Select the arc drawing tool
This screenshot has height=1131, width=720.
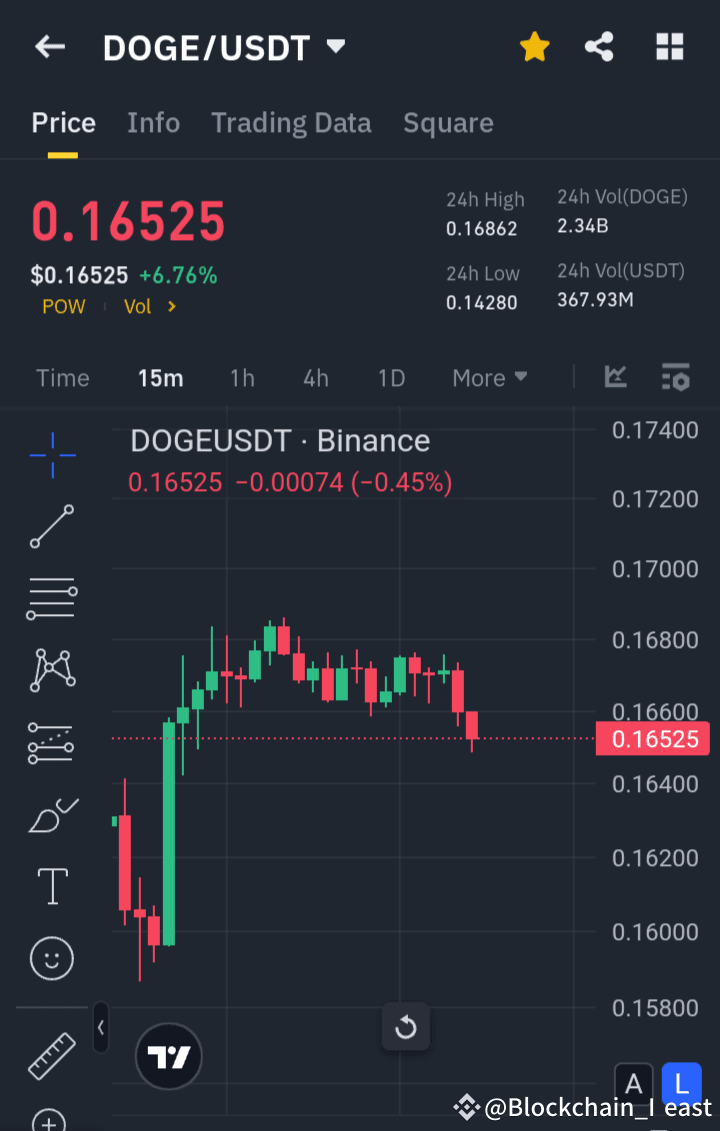pos(51,813)
